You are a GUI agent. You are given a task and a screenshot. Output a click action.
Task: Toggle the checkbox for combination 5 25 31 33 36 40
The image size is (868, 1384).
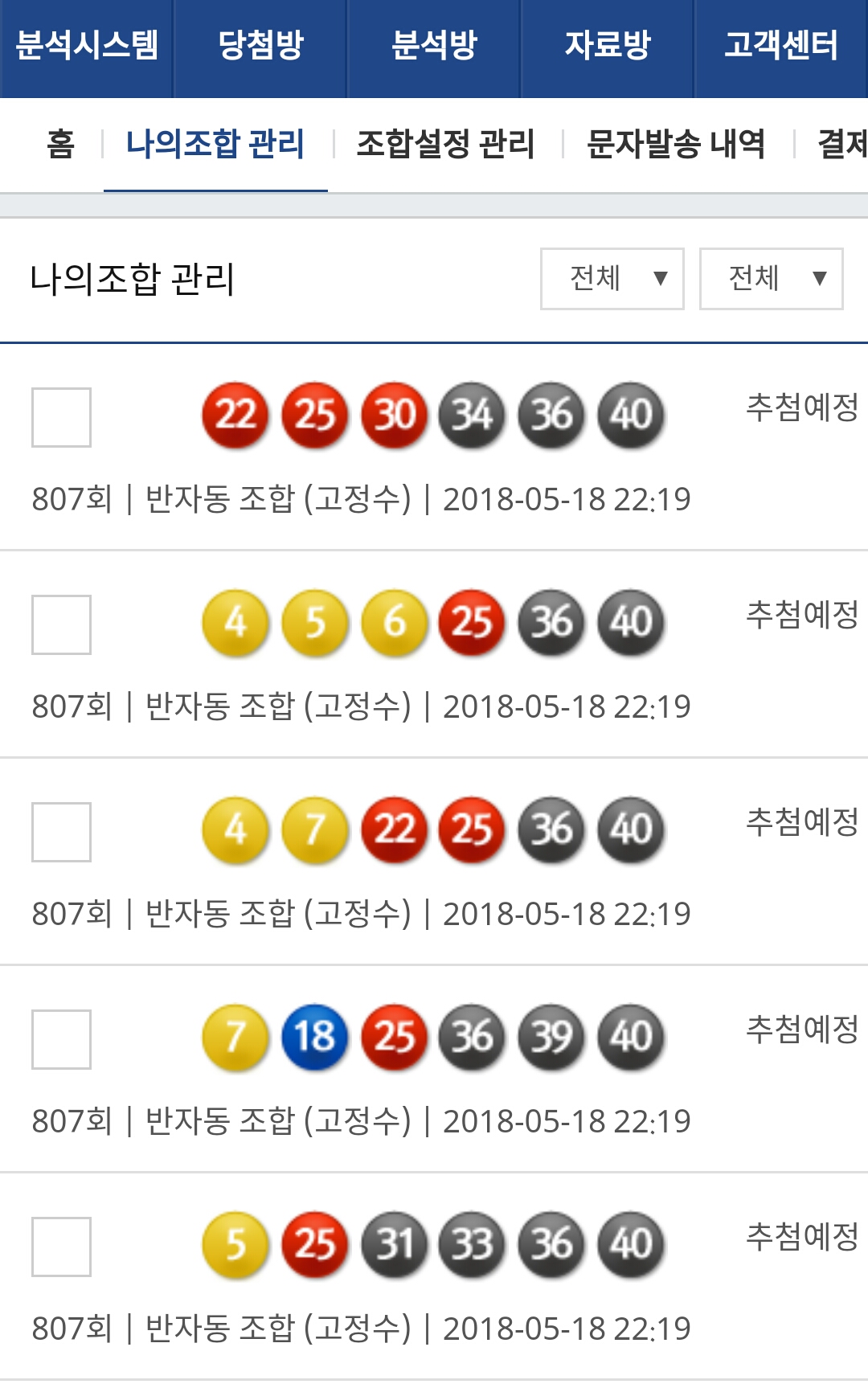61,1247
